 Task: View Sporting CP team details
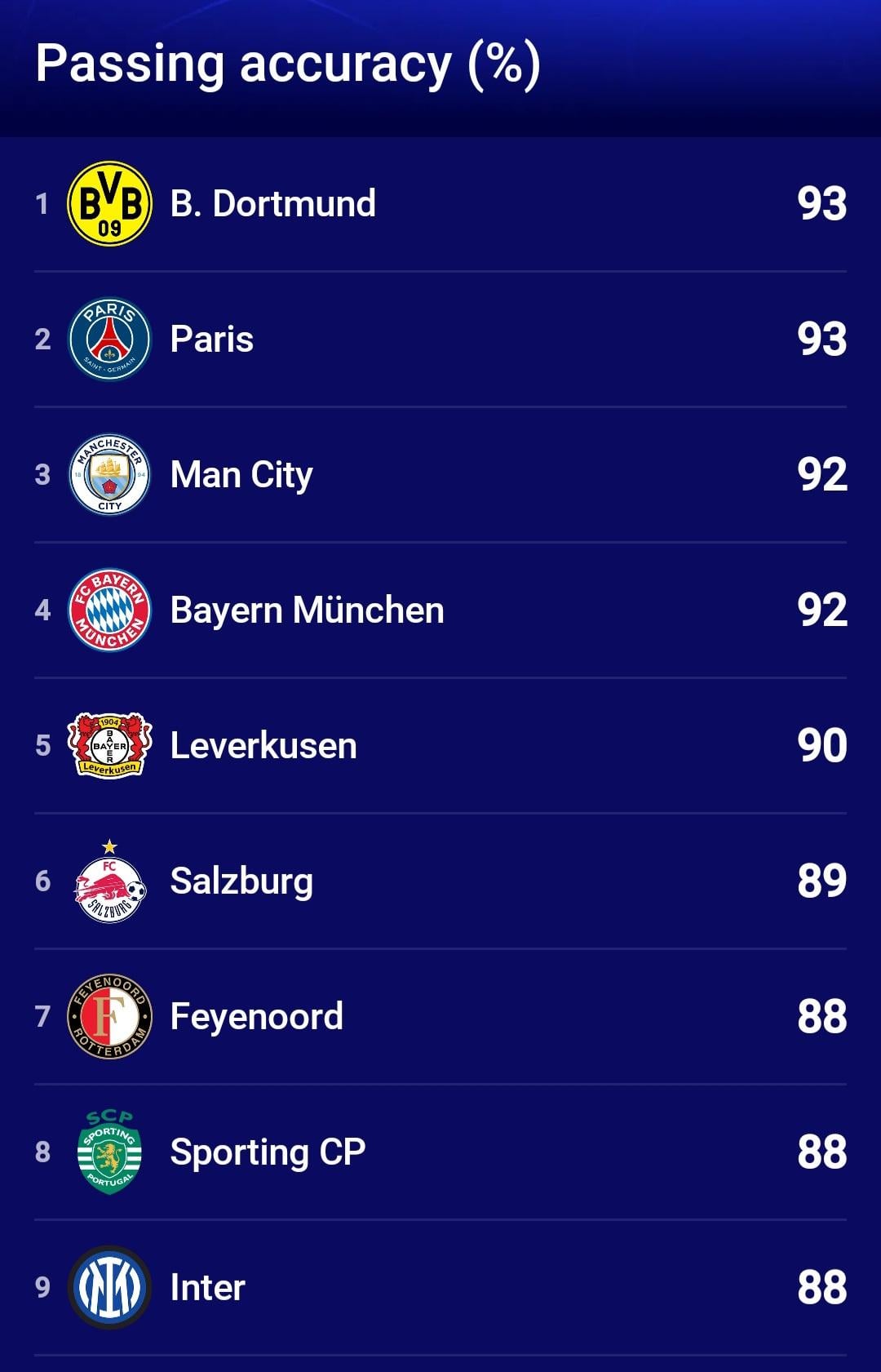(268, 1152)
